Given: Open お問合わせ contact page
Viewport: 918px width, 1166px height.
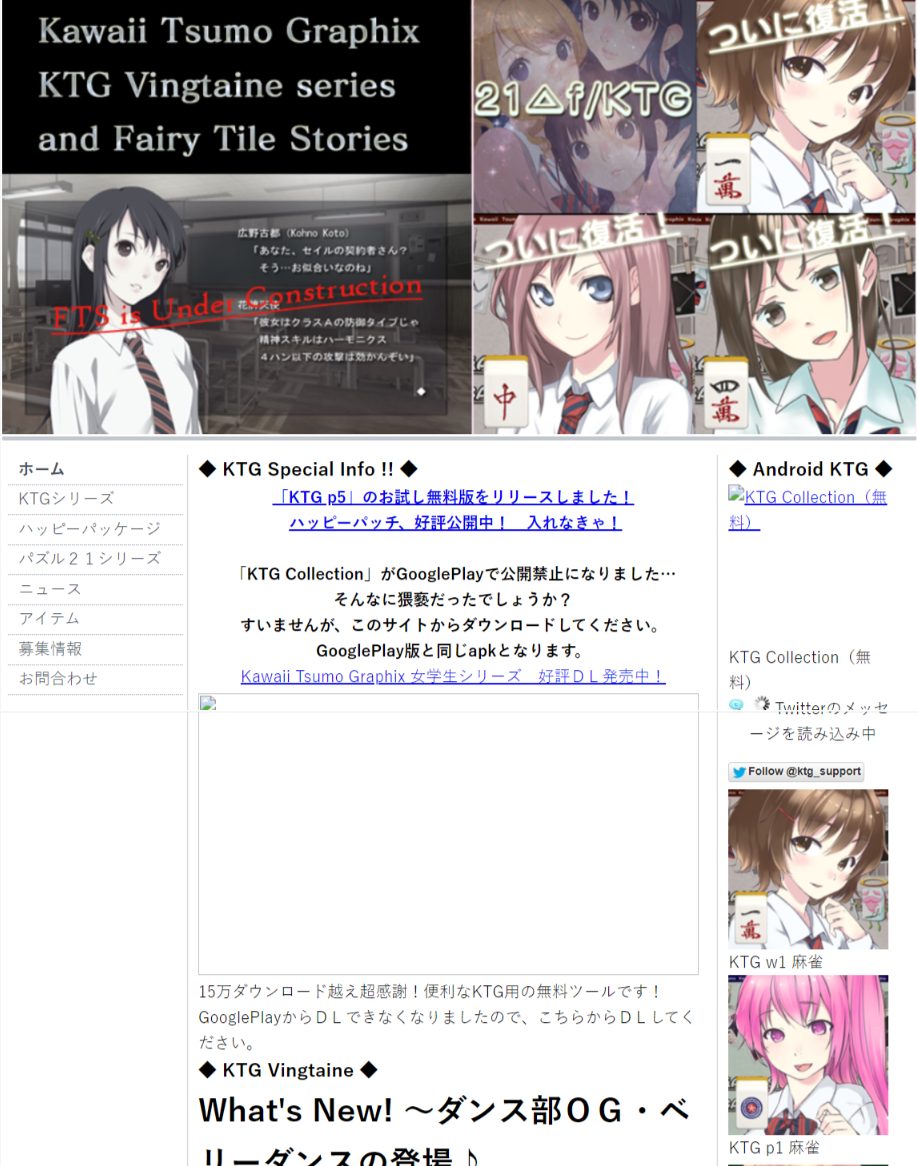Looking at the screenshot, I should click(58, 679).
